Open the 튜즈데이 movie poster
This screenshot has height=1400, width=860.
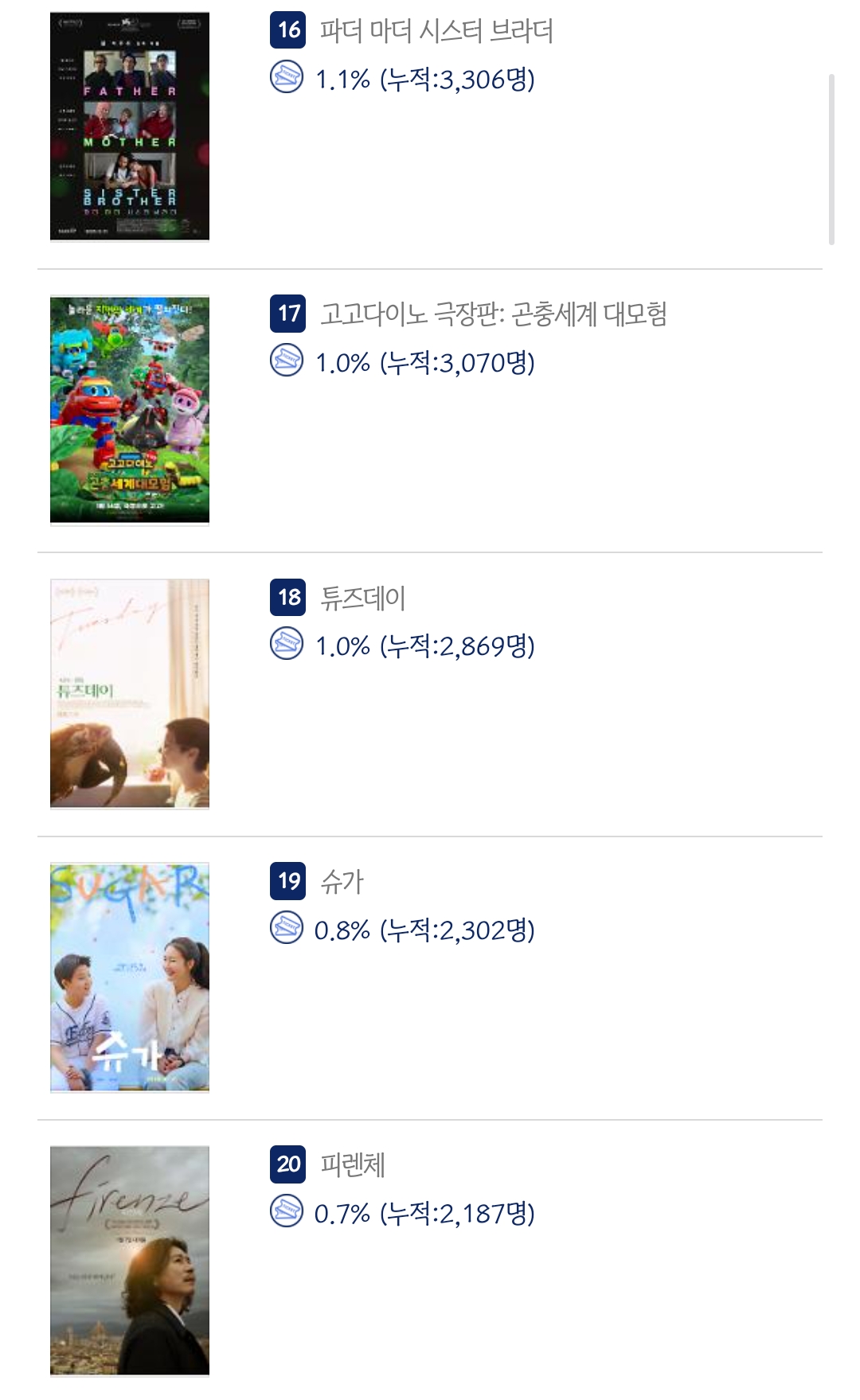tap(130, 693)
